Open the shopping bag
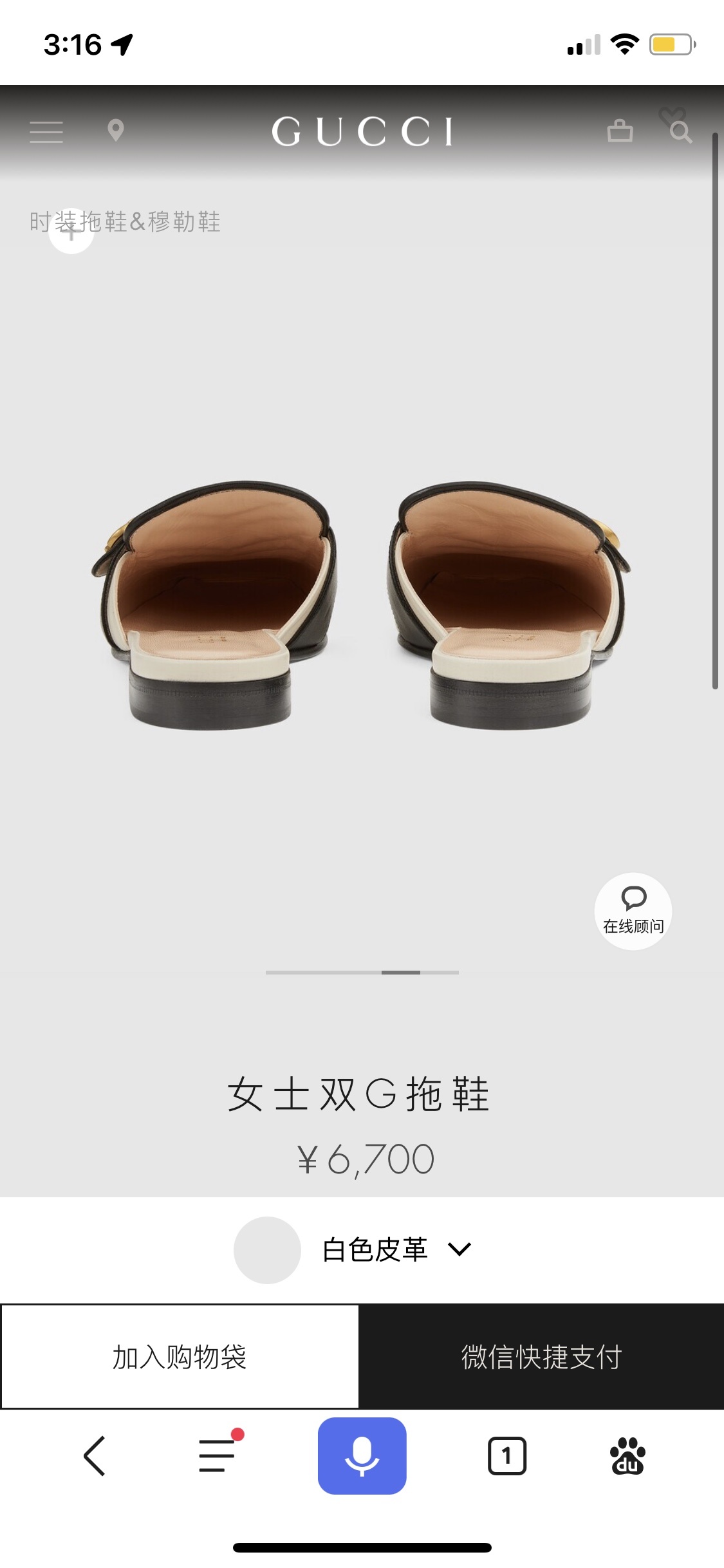The height and width of the screenshot is (1568, 724). (620, 131)
